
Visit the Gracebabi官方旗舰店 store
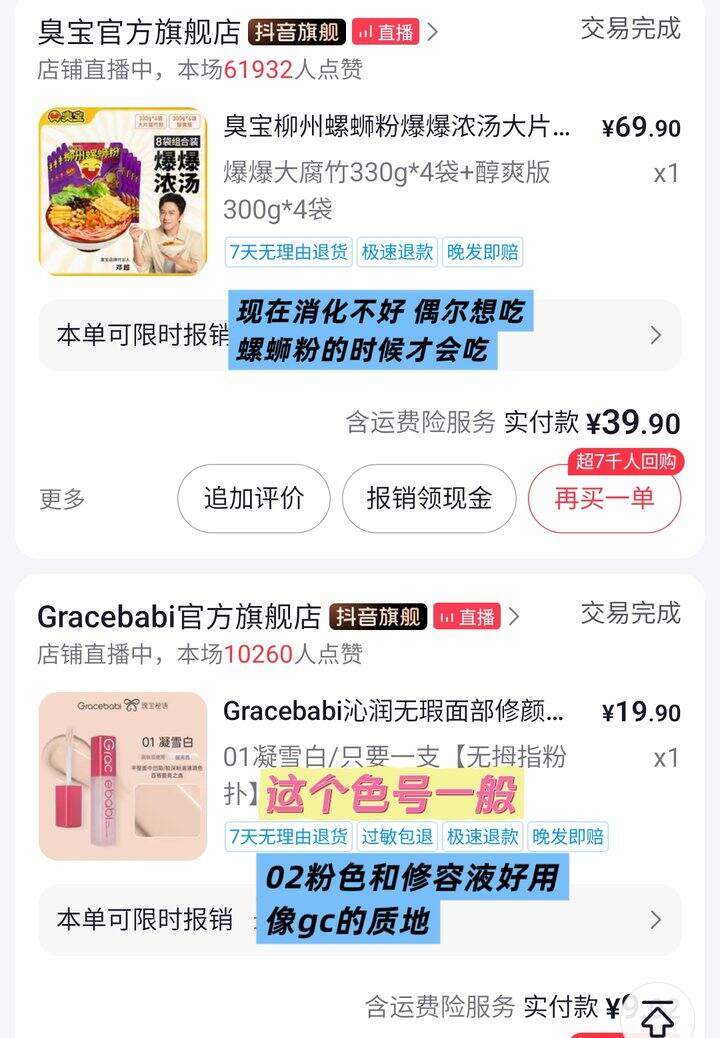click(x=179, y=616)
